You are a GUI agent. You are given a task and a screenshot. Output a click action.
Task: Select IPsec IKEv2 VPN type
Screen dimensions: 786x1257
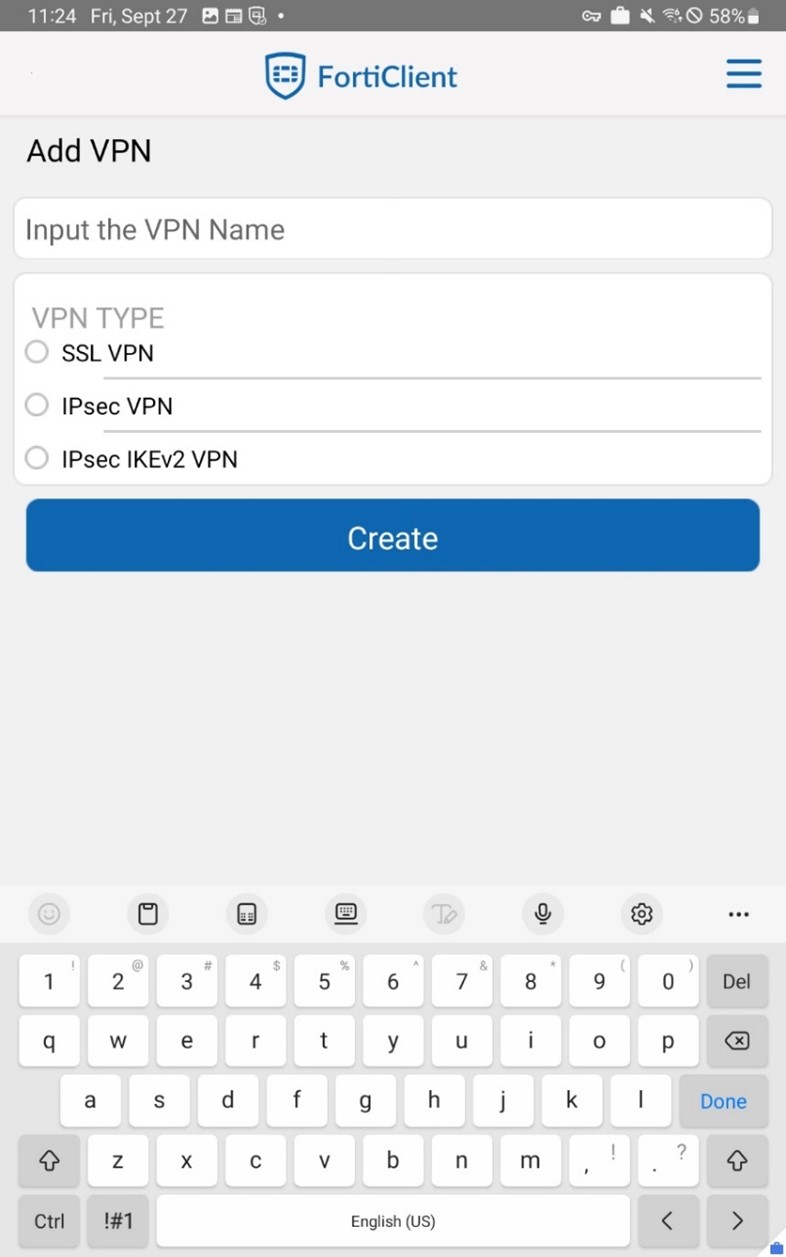[36, 458]
